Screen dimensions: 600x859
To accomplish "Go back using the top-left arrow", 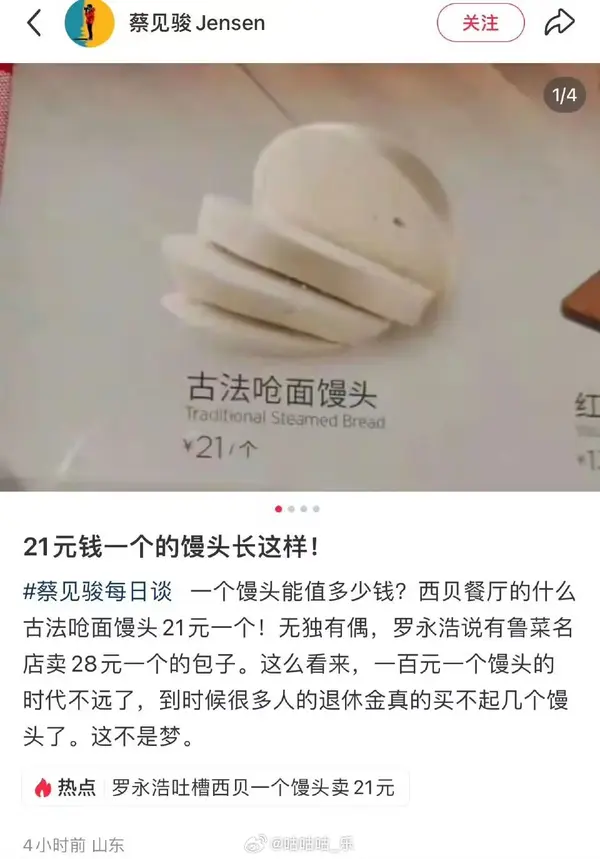I will coord(34,24).
